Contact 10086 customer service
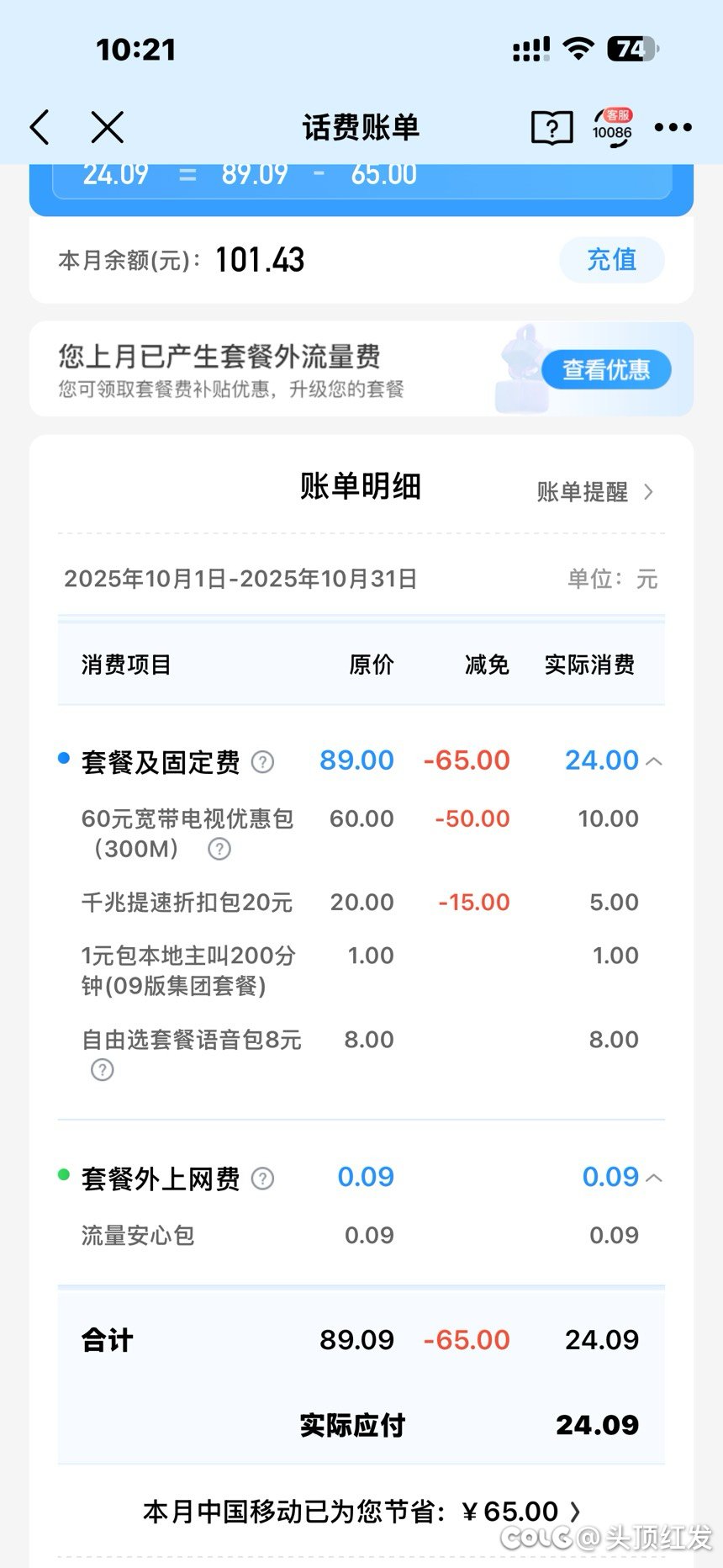723x1568 pixels. pyautogui.click(x=612, y=128)
